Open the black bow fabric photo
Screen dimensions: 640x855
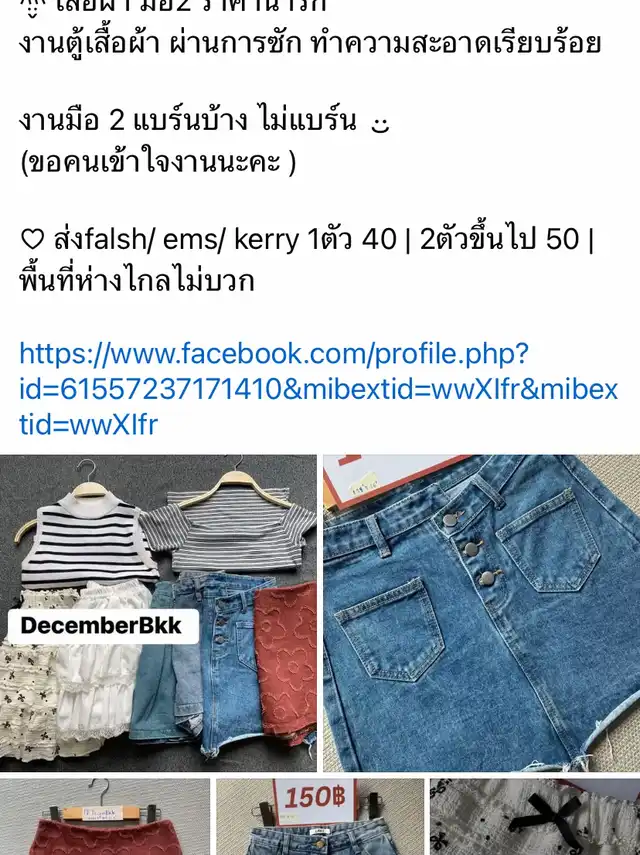(x=535, y=817)
